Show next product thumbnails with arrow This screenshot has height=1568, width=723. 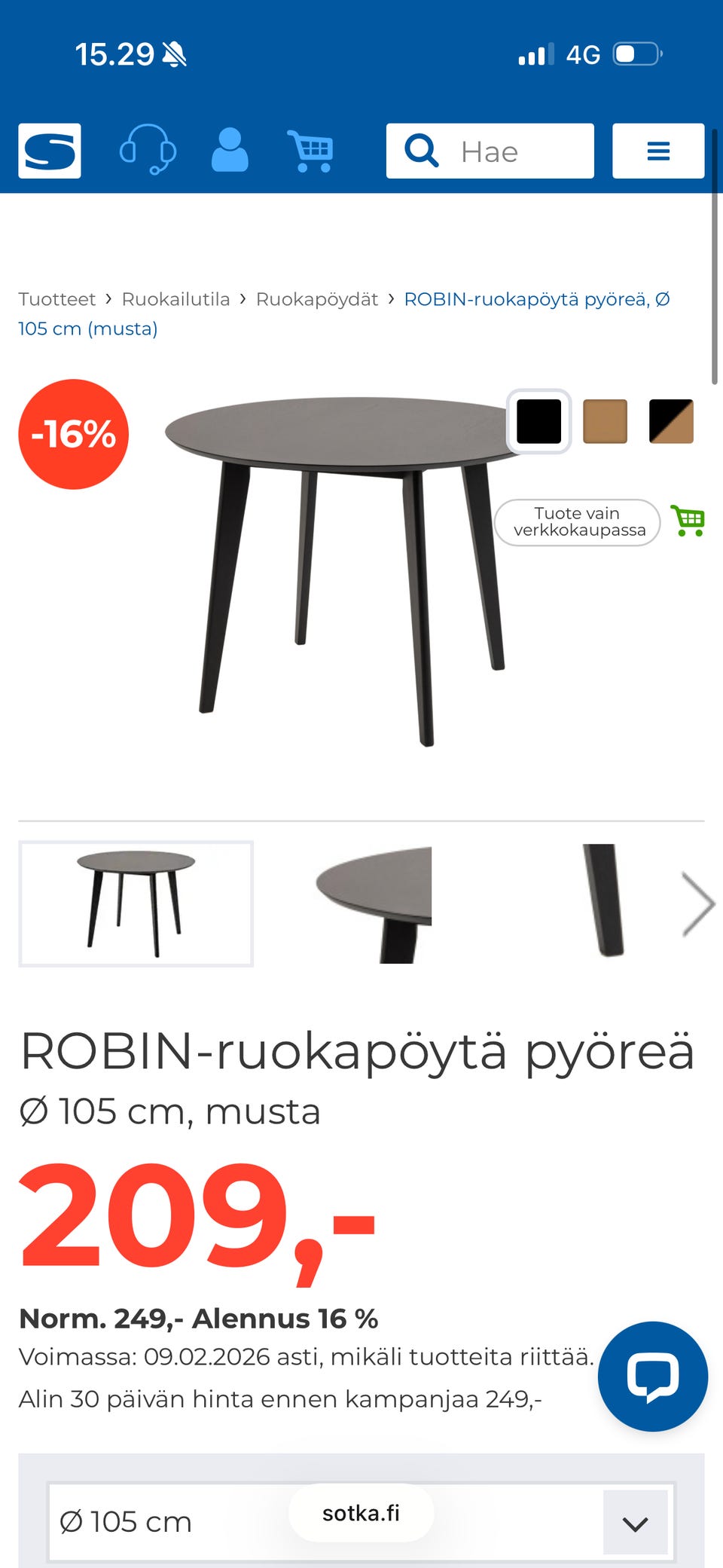(x=697, y=903)
